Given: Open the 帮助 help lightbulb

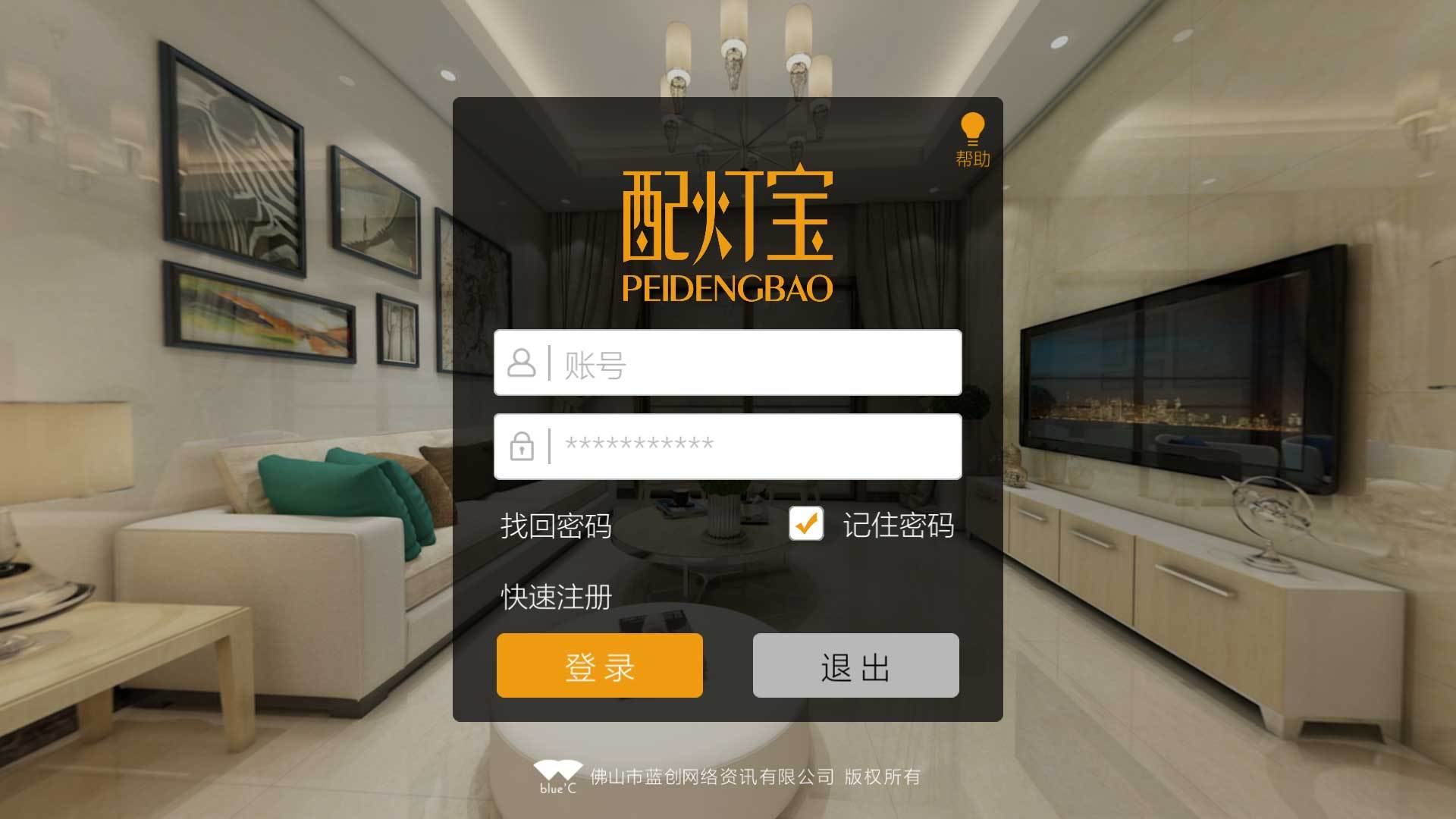Looking at the screenshot, I should [972, 139].
